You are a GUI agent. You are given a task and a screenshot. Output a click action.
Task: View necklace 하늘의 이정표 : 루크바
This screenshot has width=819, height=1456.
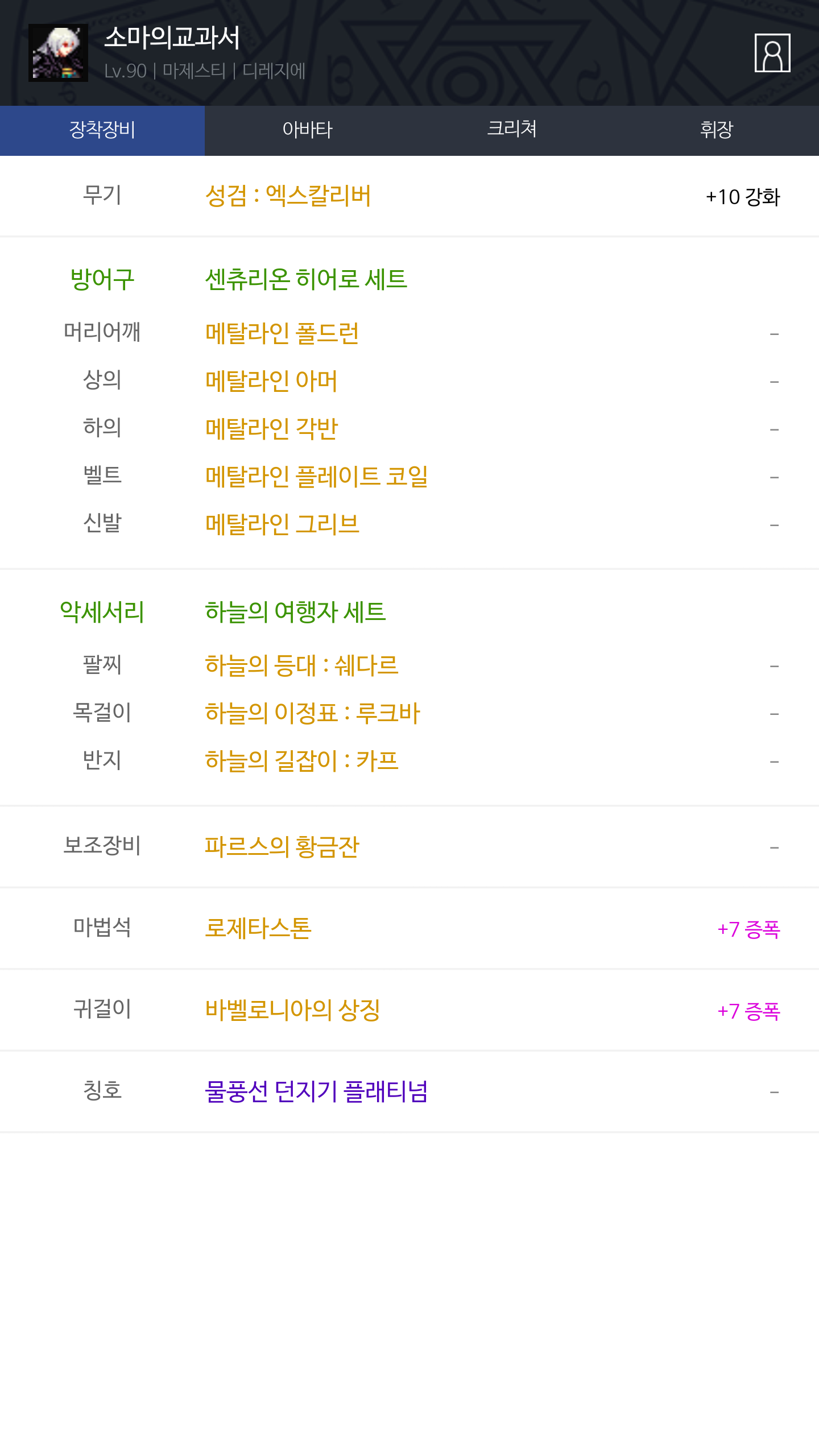pyautogui.click(x=312, y=713)
